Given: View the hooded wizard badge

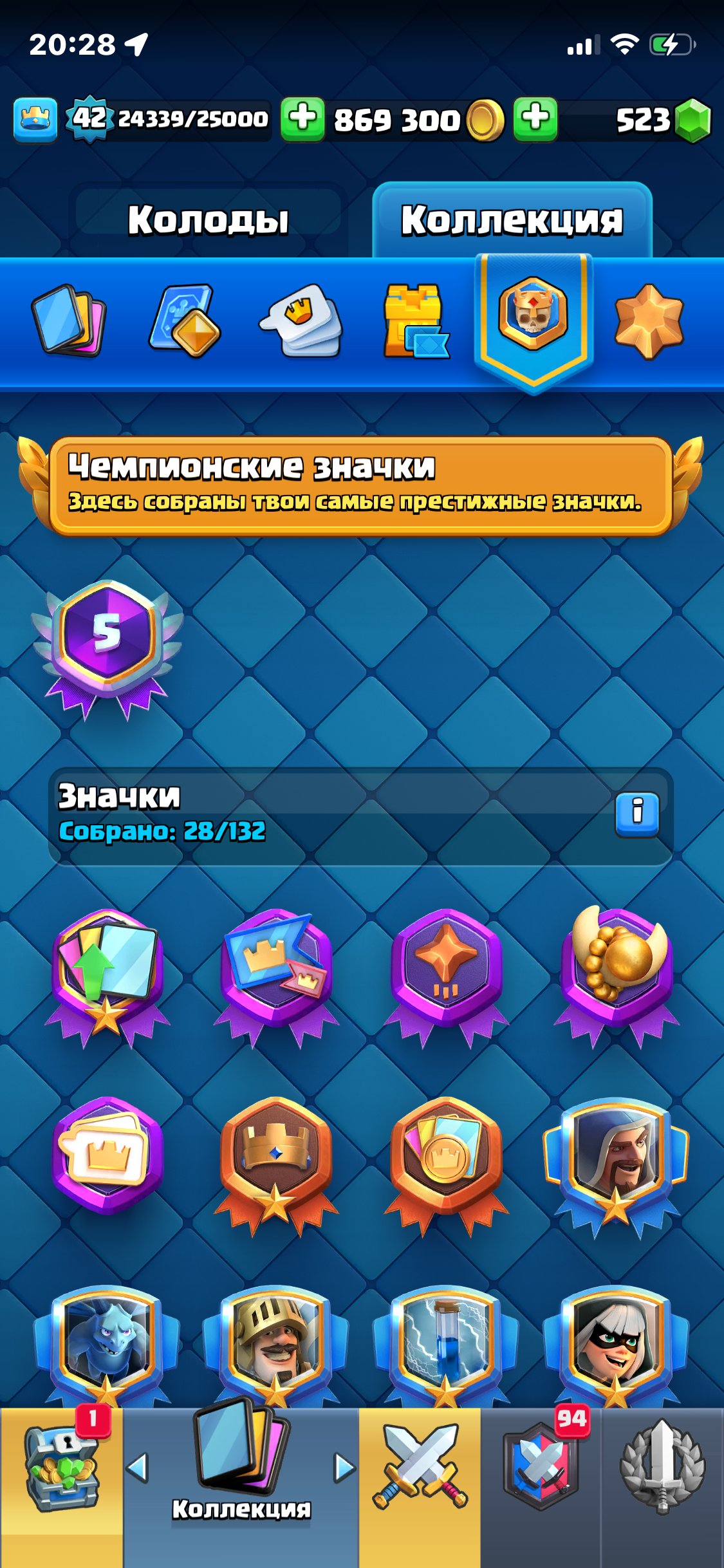Looking at the screenshot, I should pos(616,1162).
